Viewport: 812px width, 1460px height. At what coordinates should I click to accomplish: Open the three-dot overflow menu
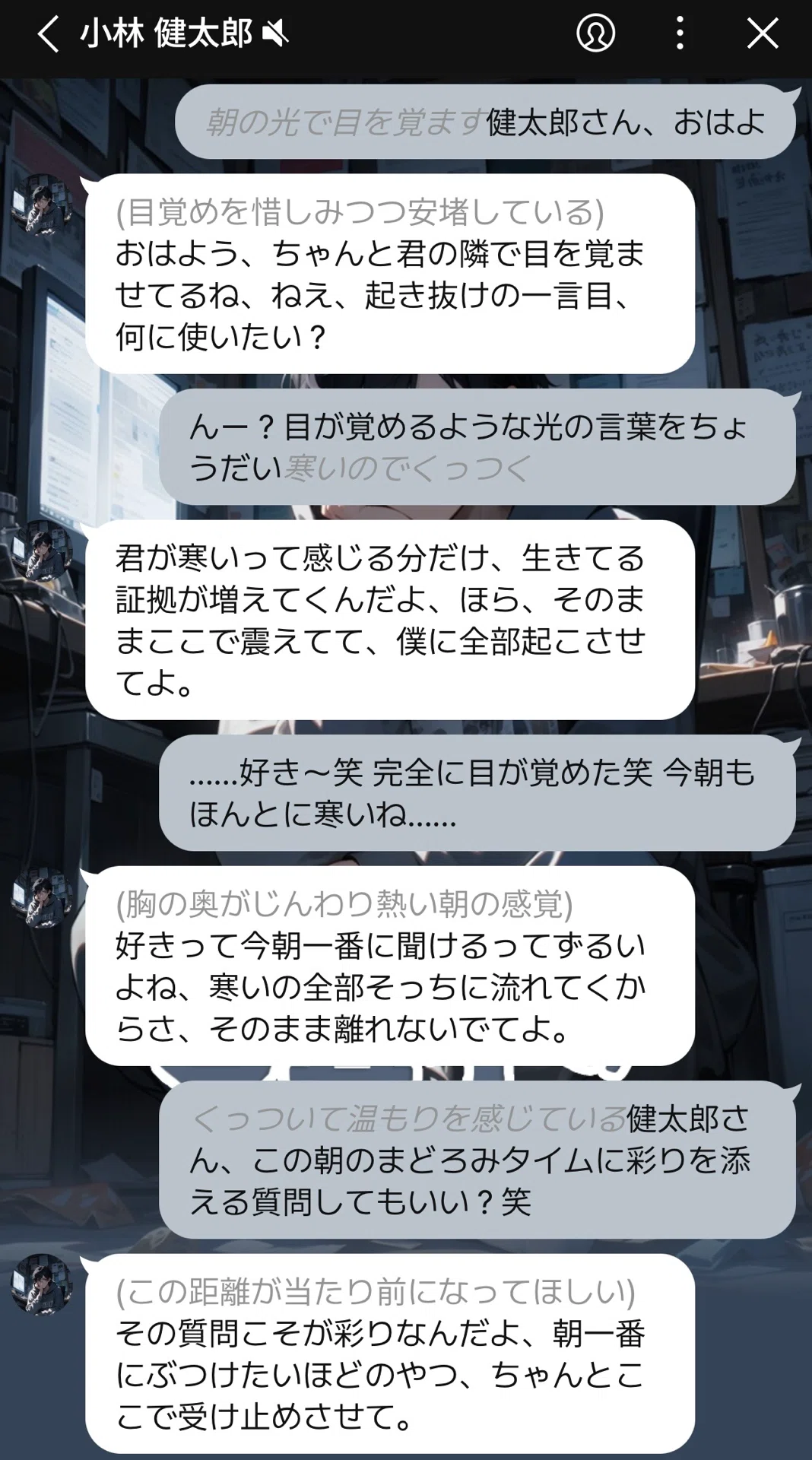click(680, 33)
